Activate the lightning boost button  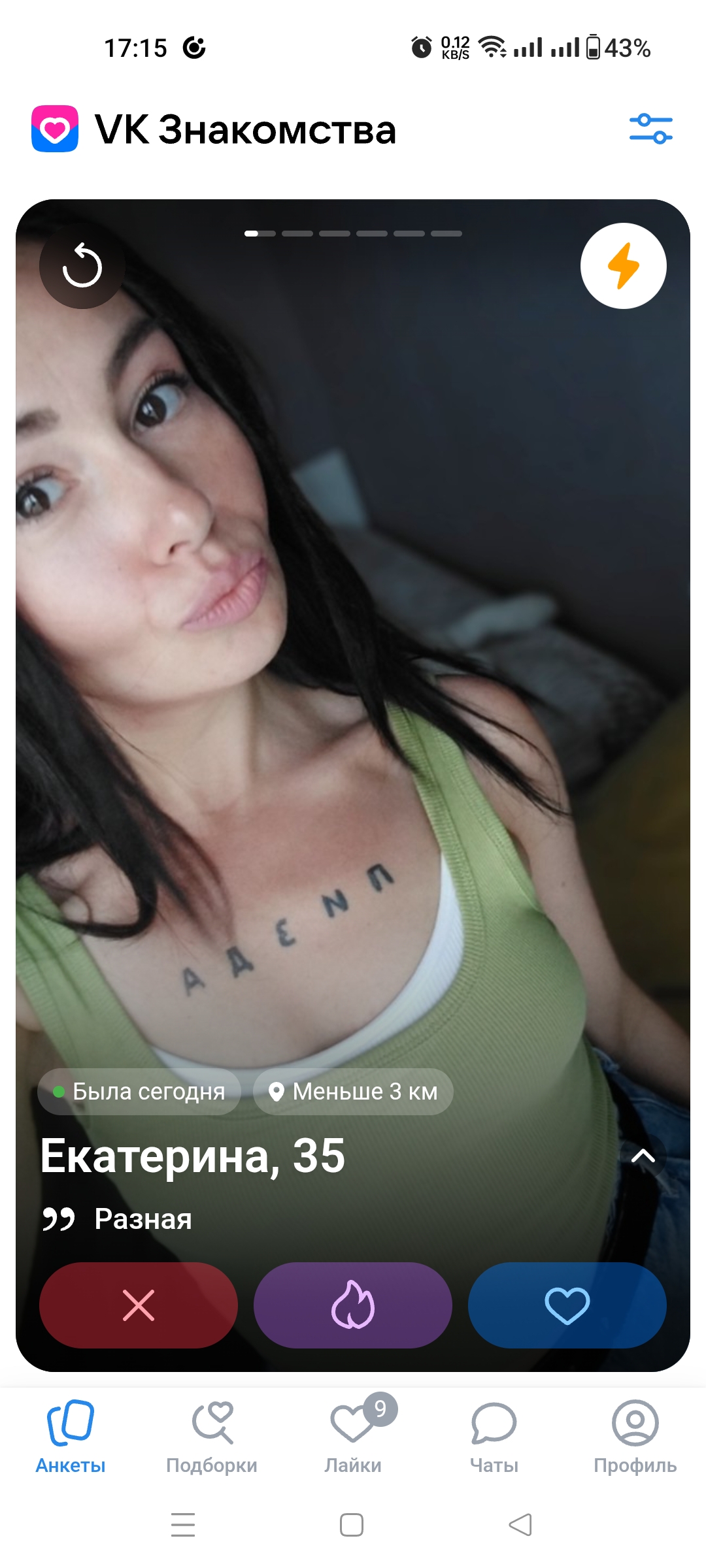coord(624,266)
